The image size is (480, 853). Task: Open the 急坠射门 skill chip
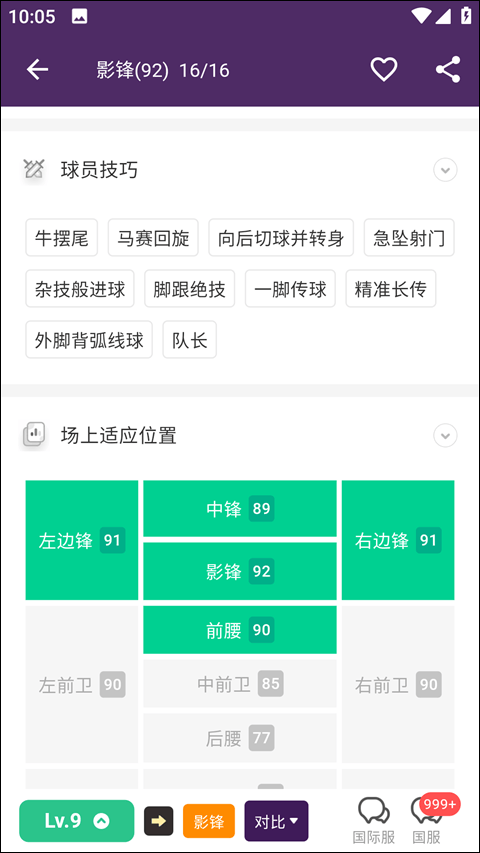[x=409, y=238]
